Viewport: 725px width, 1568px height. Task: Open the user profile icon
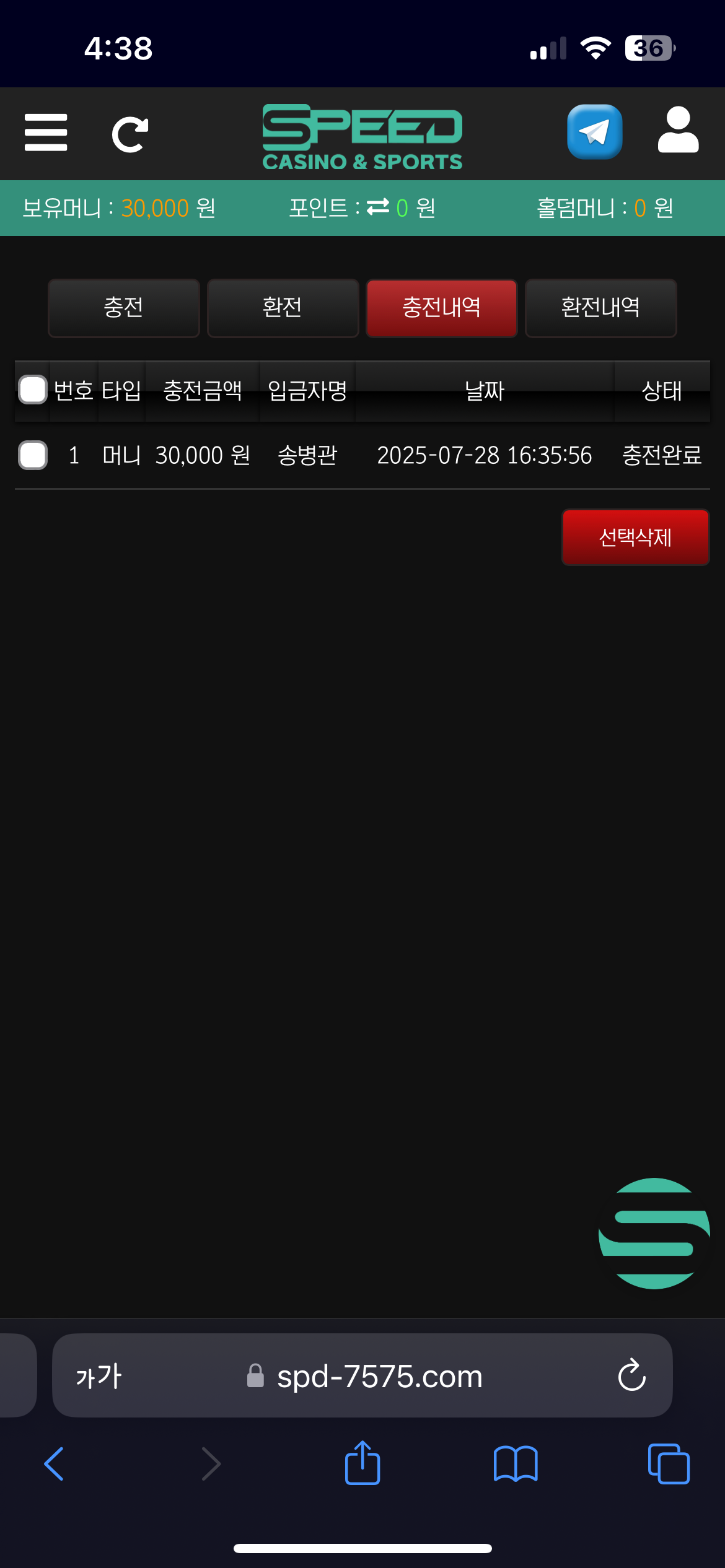(678, 131)
